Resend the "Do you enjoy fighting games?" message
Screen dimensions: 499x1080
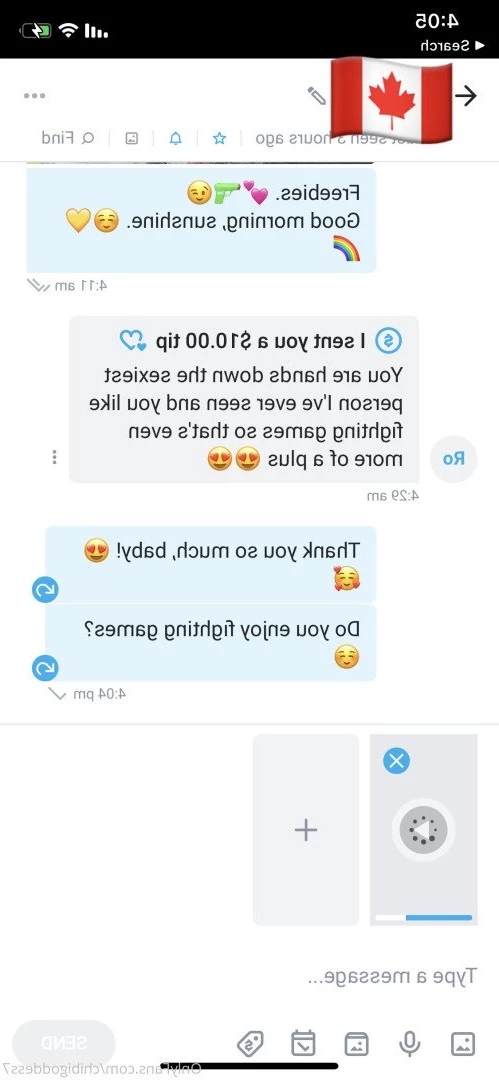point(45,668)
